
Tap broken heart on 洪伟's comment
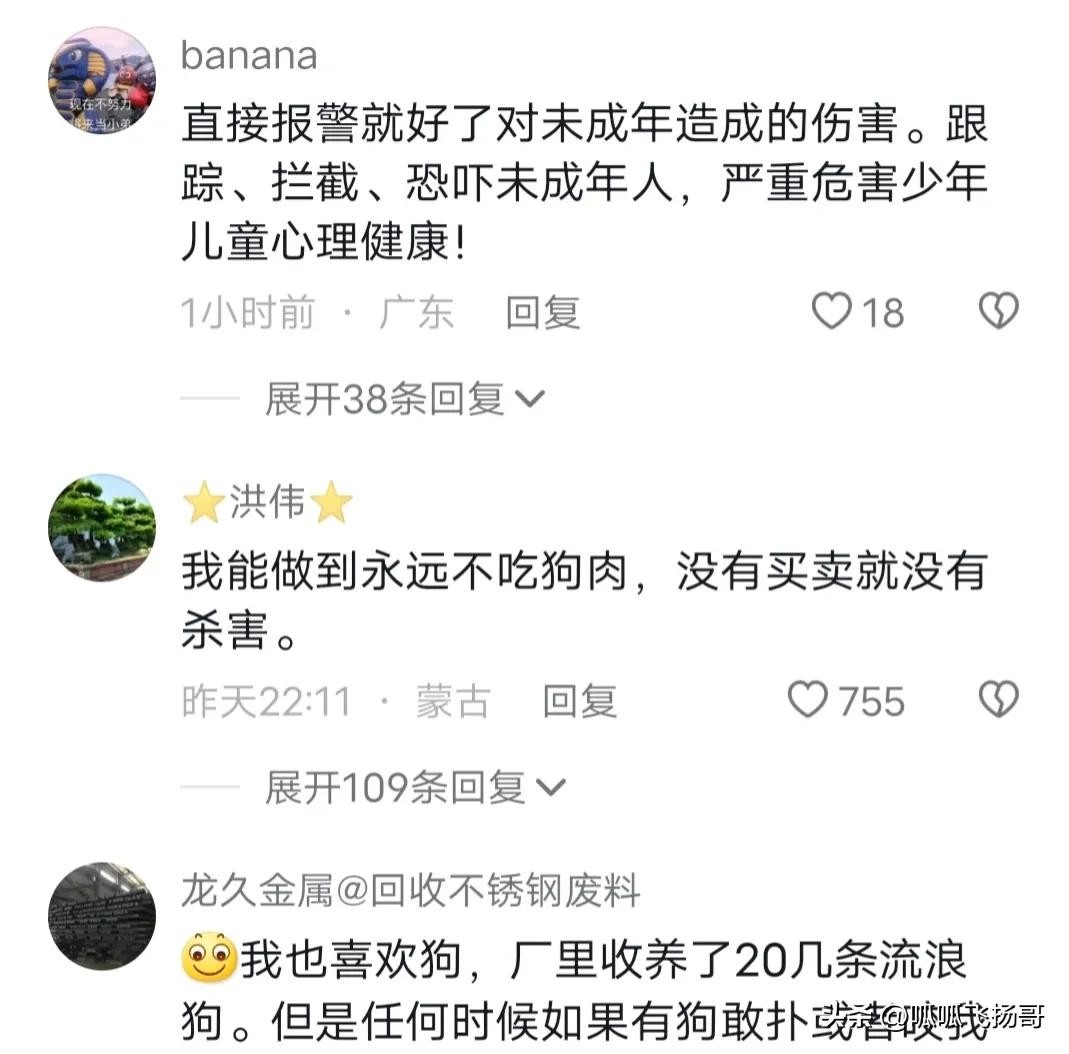tap(997, 700)
